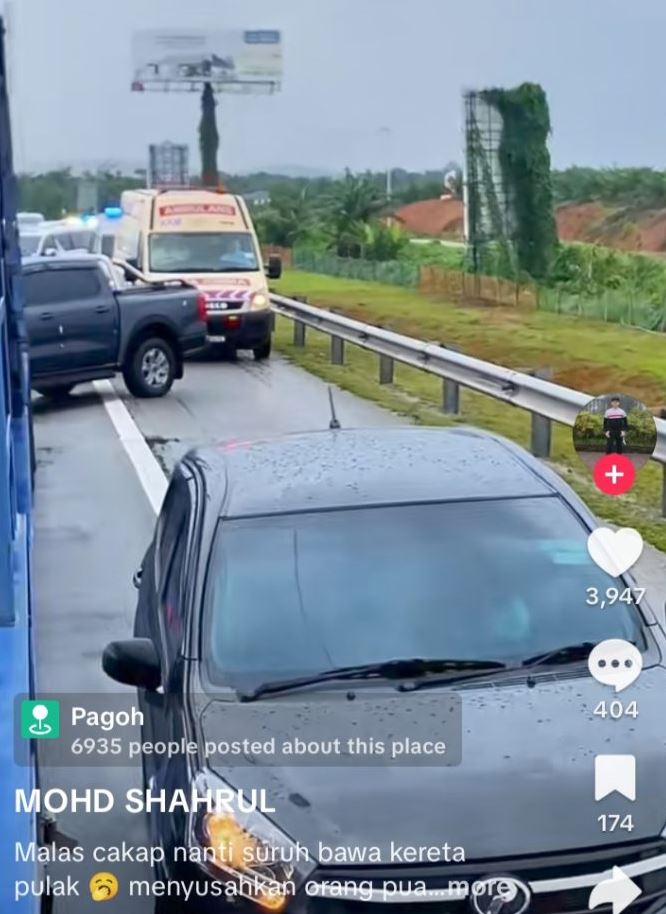Viewport: 666px width, 914px height.
Task: Open MOHD SHAHRUL's profile
Action: 145,800
